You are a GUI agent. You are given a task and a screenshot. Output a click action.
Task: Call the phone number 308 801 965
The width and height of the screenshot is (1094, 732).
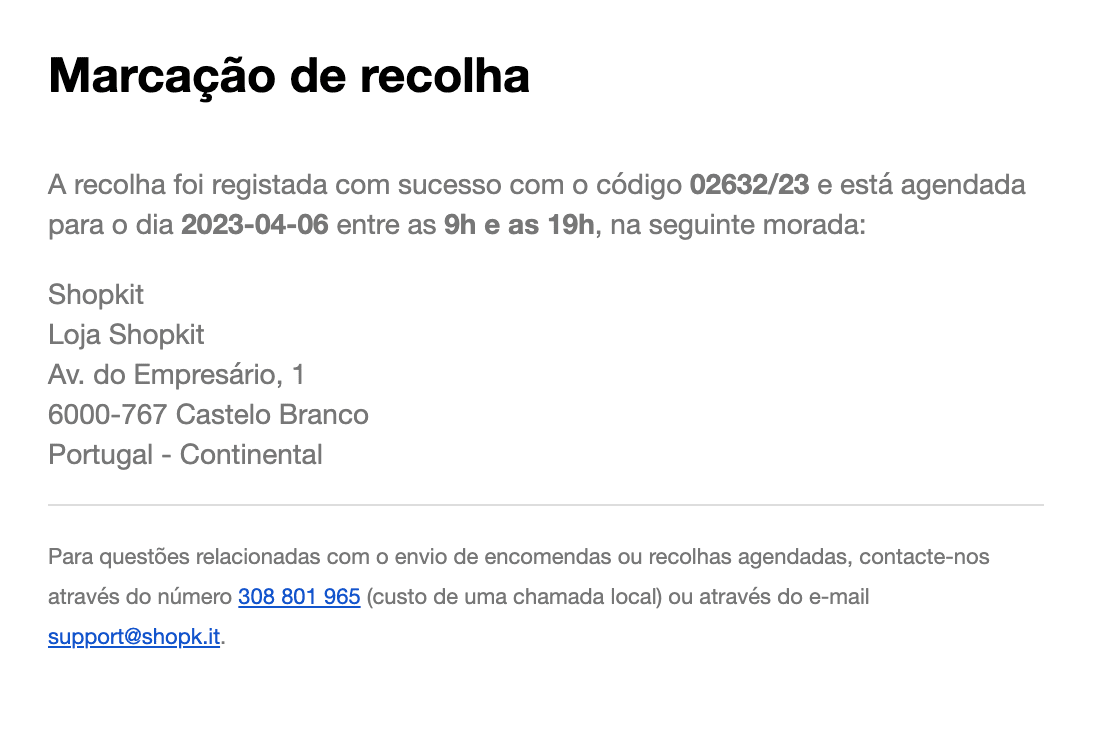point(299,597)
